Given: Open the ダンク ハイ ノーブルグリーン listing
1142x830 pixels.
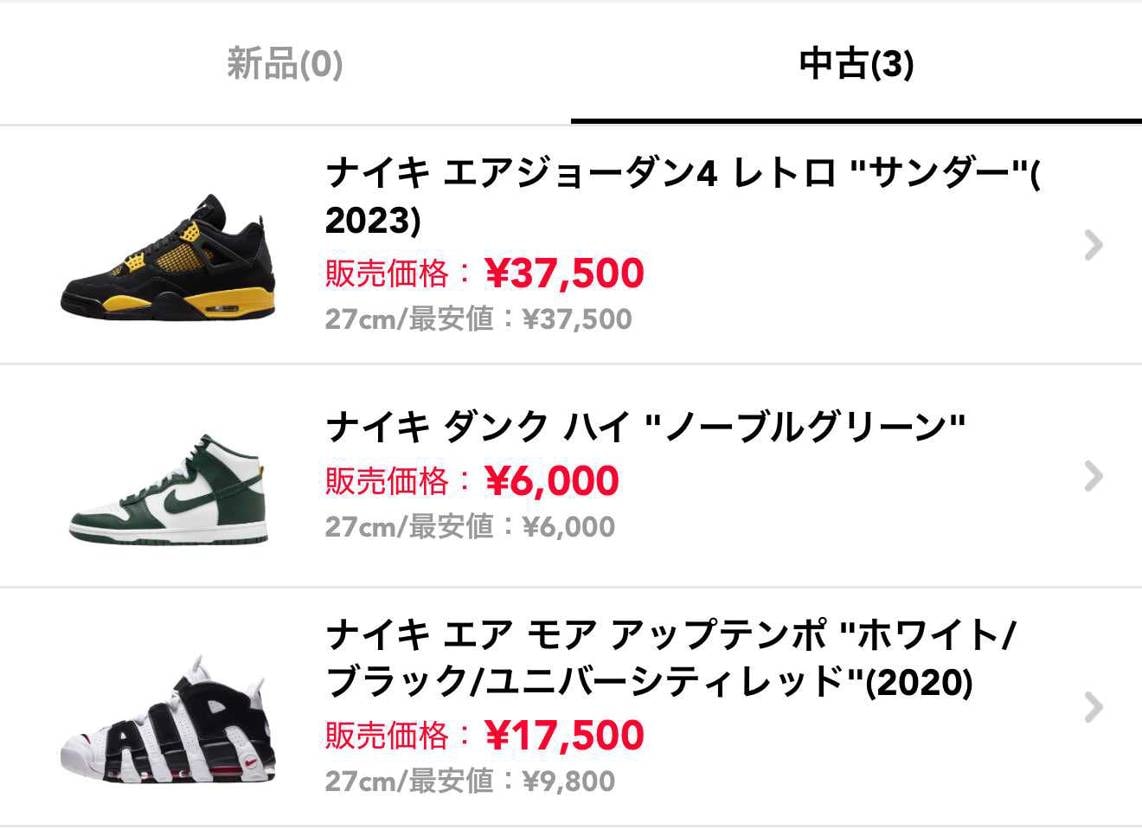Looking at the screenshot, I should pyautogui.click(x=571, y=475).
